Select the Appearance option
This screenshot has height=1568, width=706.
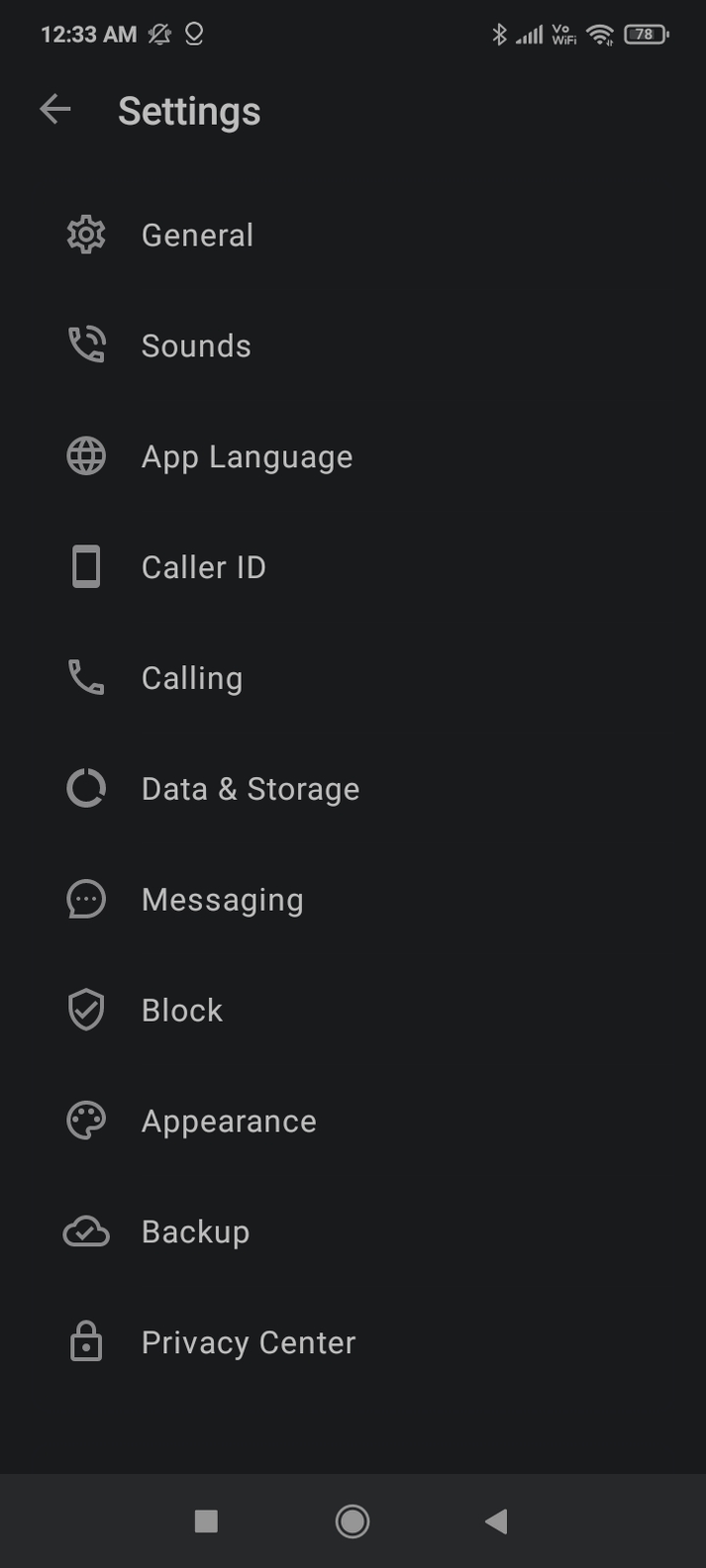353,1122
